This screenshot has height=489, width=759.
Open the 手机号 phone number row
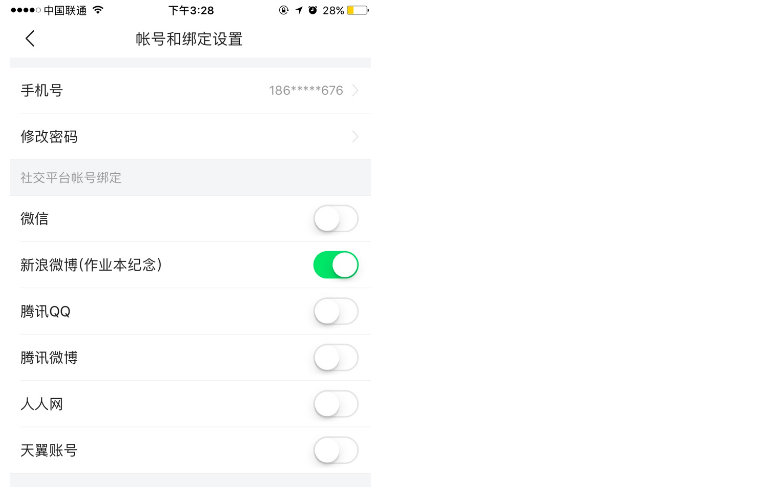[190, 91]
